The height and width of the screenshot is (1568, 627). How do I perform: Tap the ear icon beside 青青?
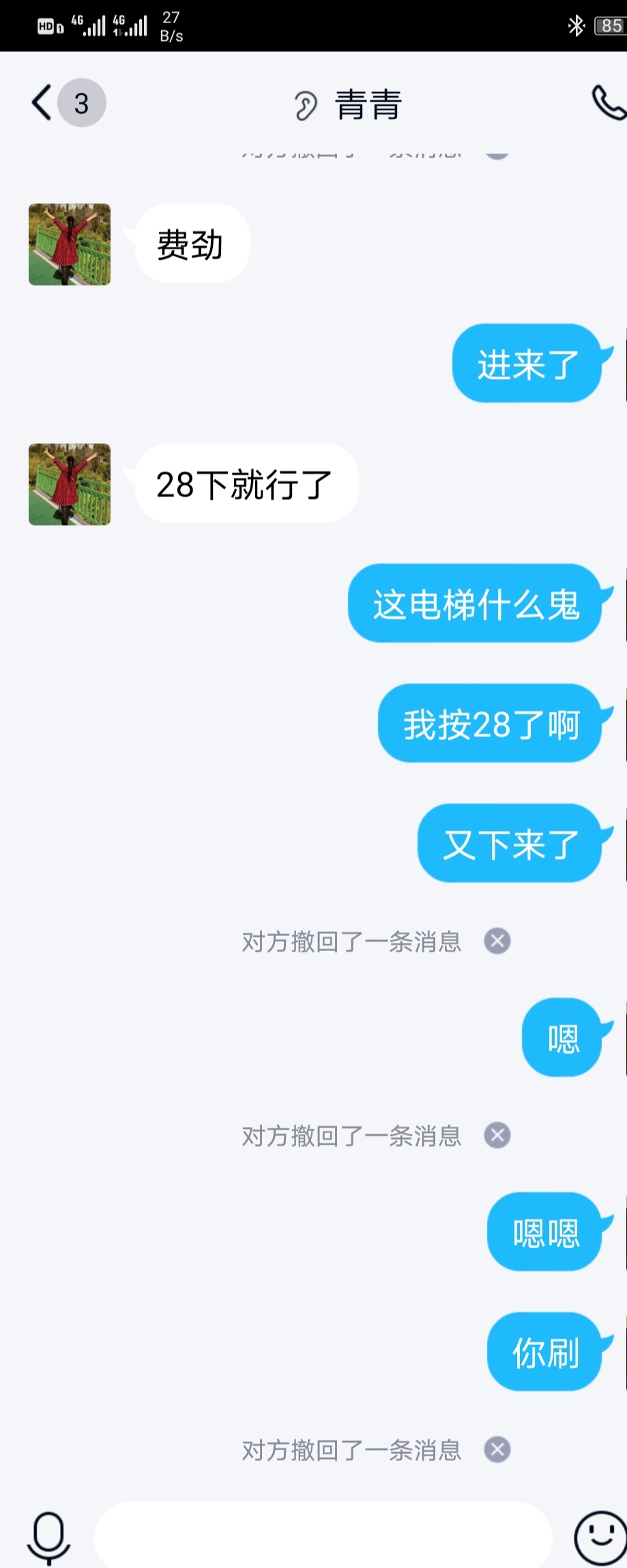(306, 106)
